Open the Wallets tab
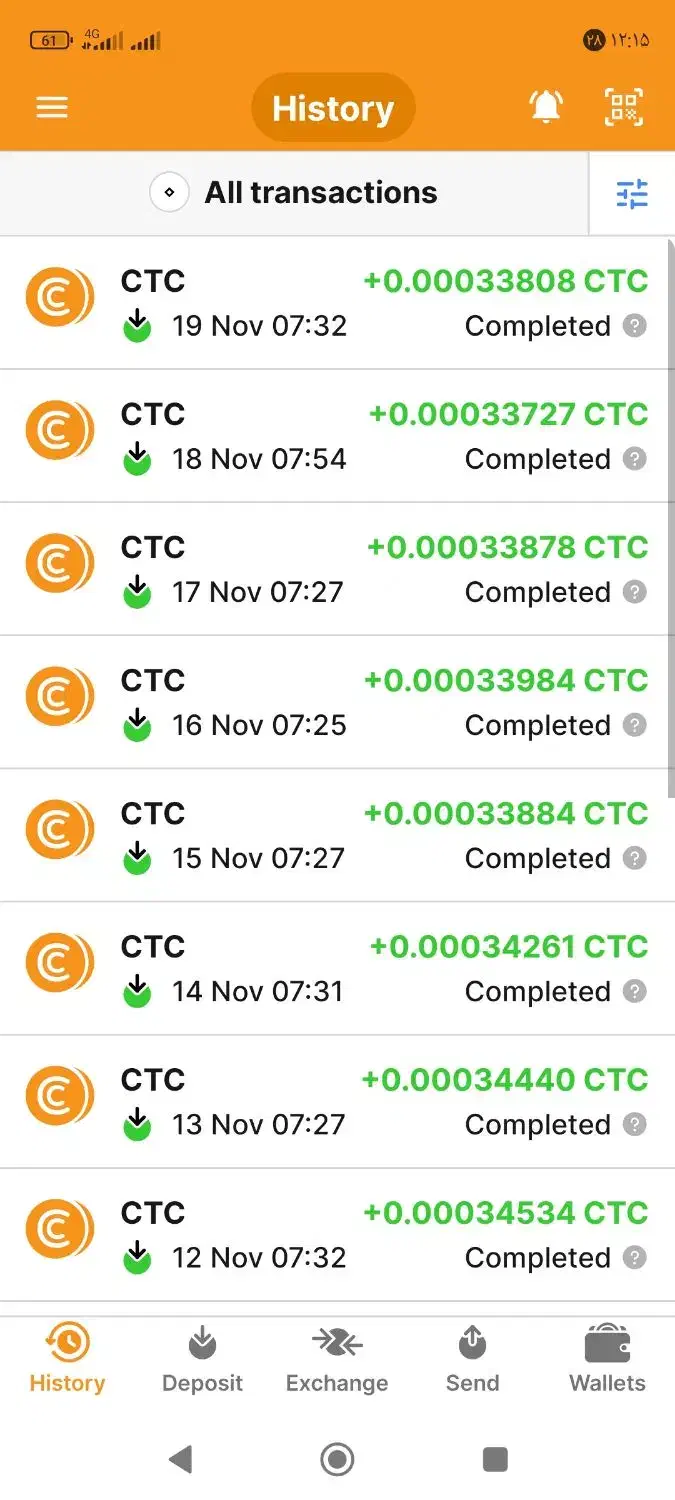The height and width of the screenshot is (1500, 675). [607, 1360]
